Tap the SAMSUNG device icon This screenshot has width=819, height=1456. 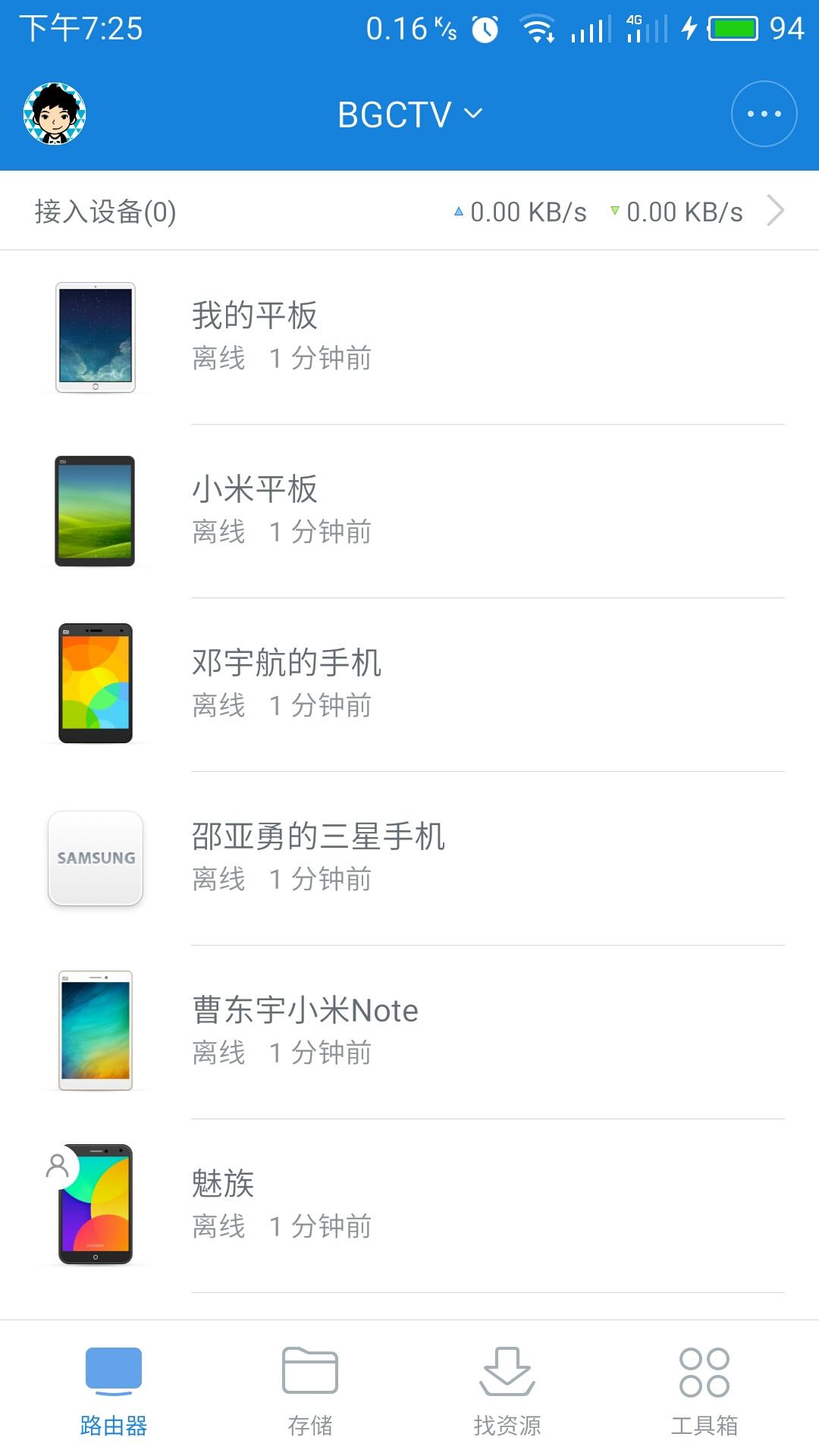point(95,857)
